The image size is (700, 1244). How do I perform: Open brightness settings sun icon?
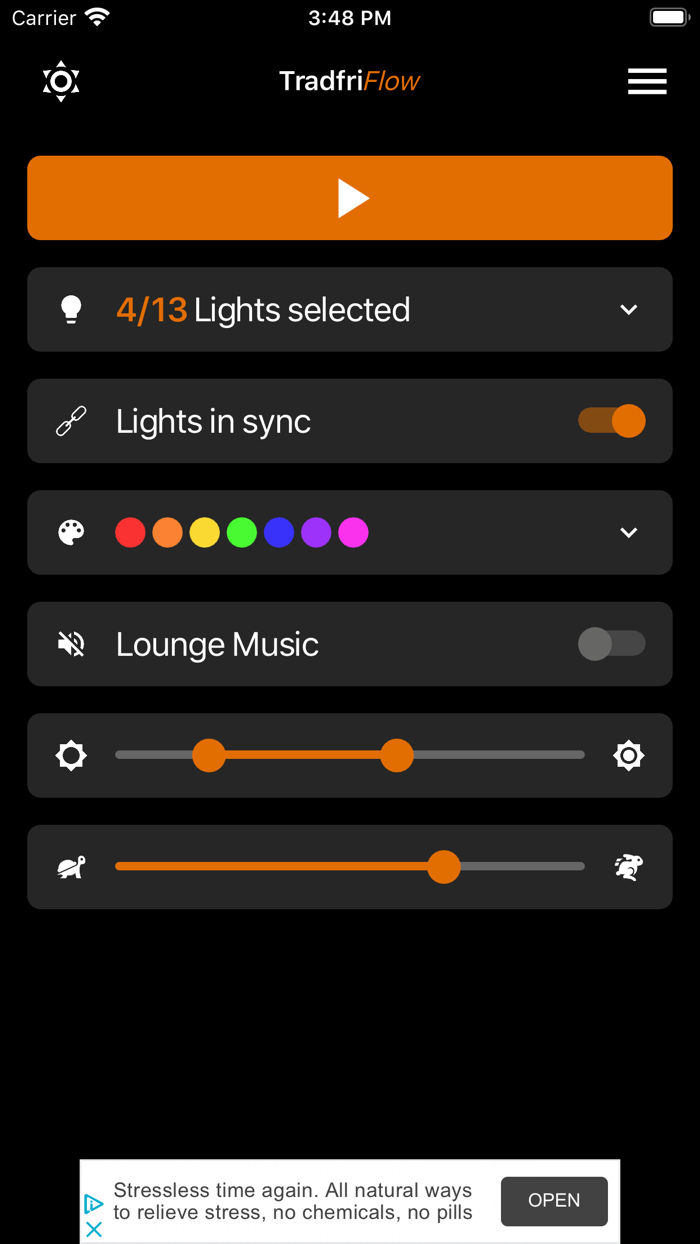tap(61, 81)
